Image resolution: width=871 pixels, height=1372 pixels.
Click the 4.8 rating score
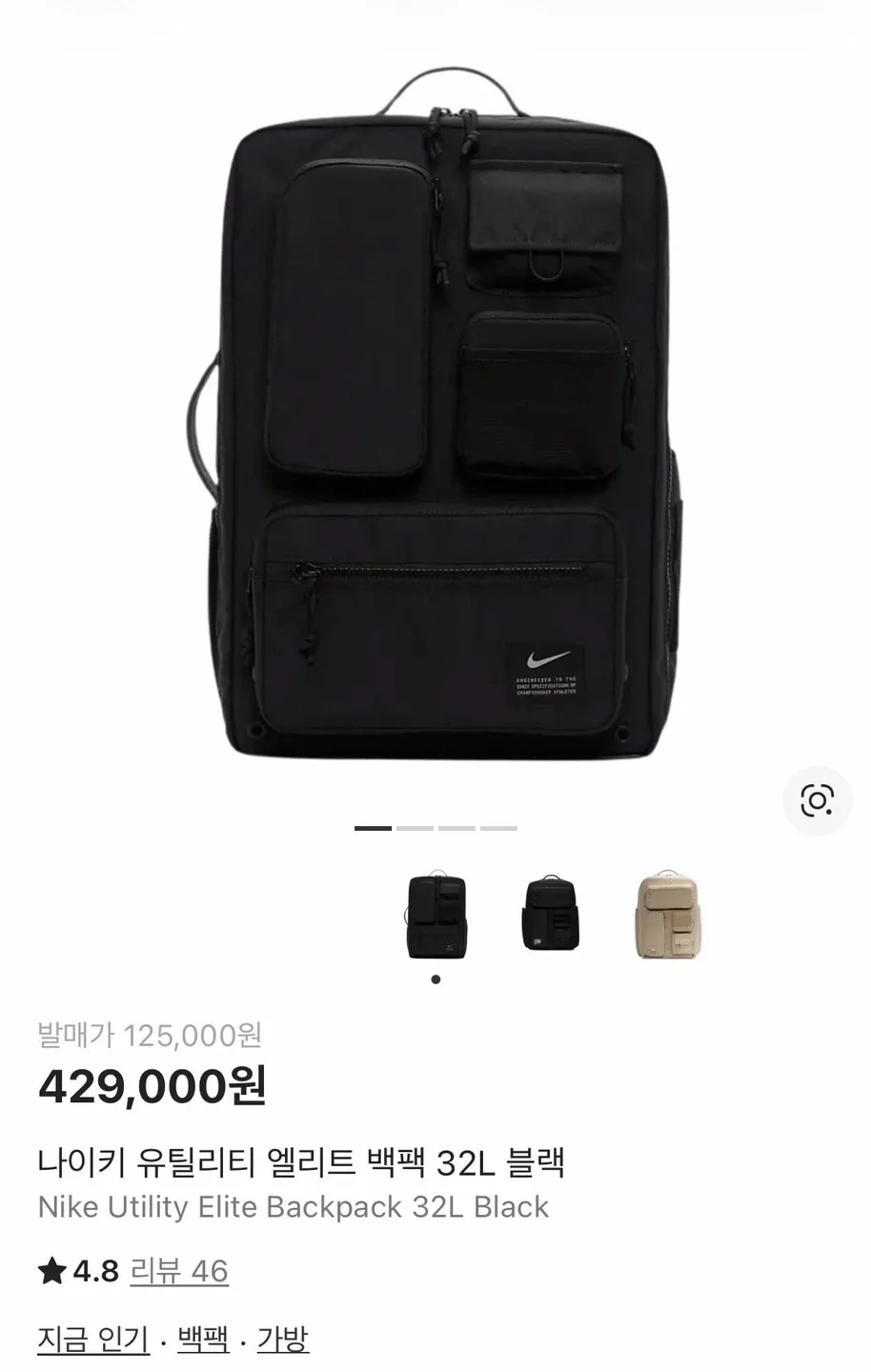click(x=94, y=1269)
